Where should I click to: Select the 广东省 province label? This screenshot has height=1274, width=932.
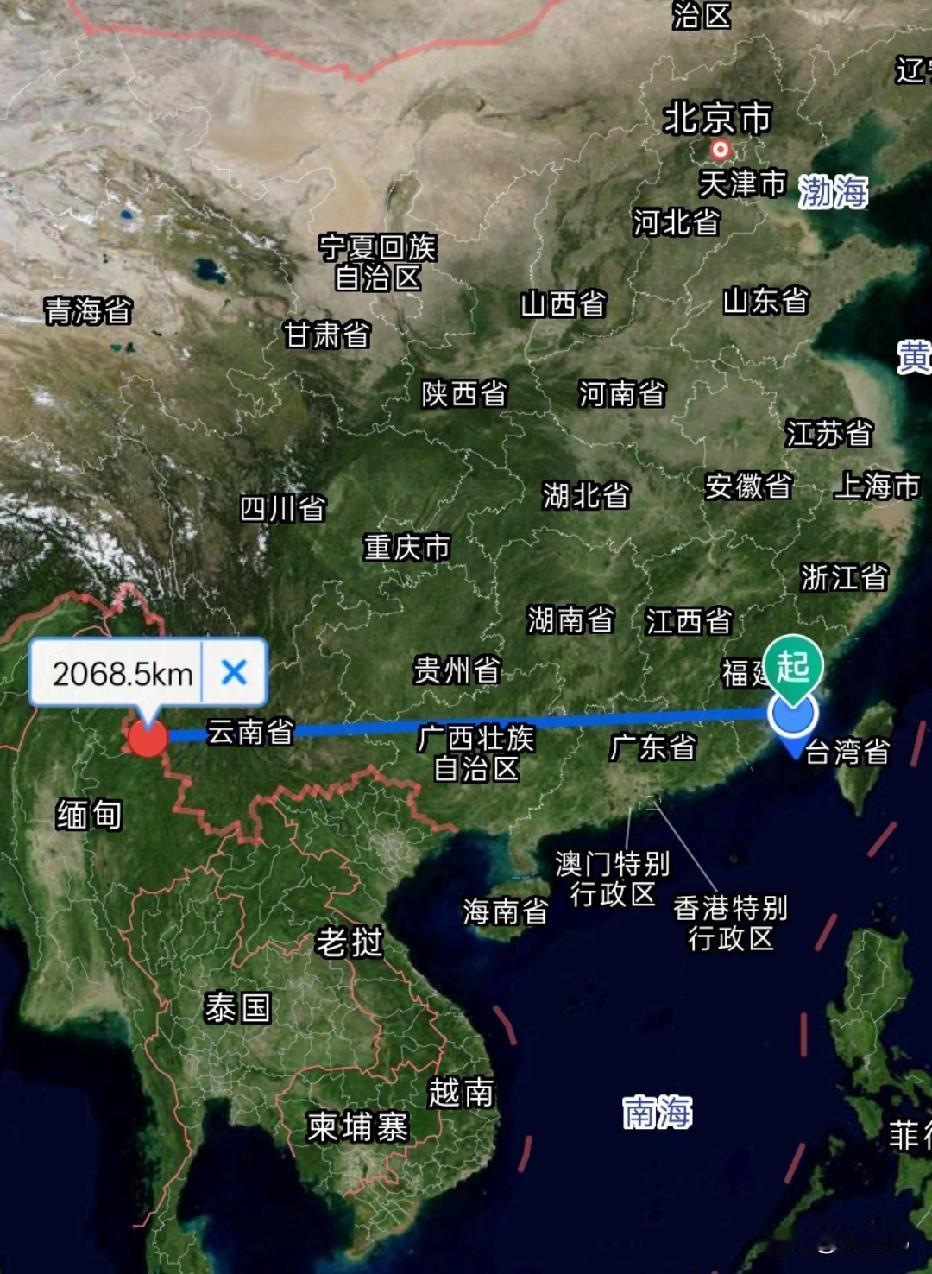pos(650,745)
